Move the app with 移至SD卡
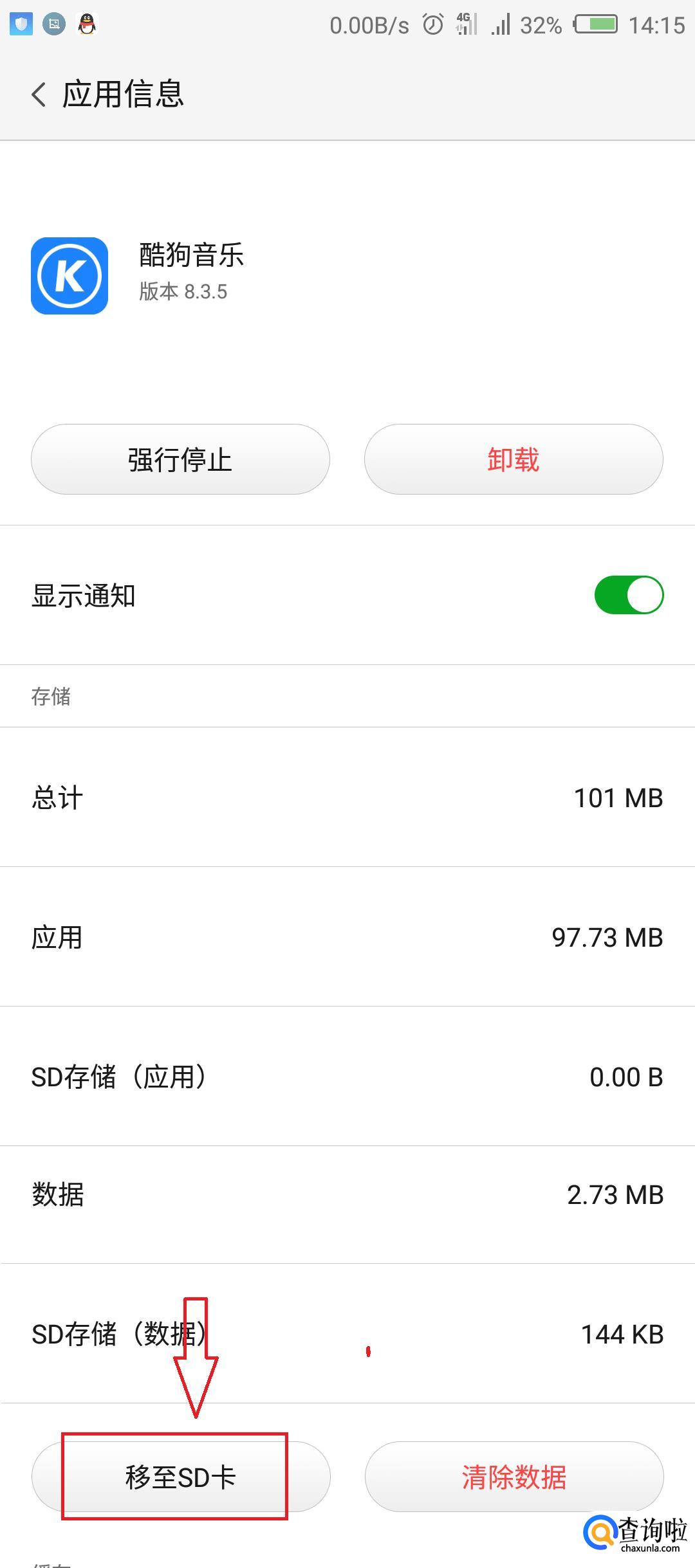 click(x=180, y=1477)
